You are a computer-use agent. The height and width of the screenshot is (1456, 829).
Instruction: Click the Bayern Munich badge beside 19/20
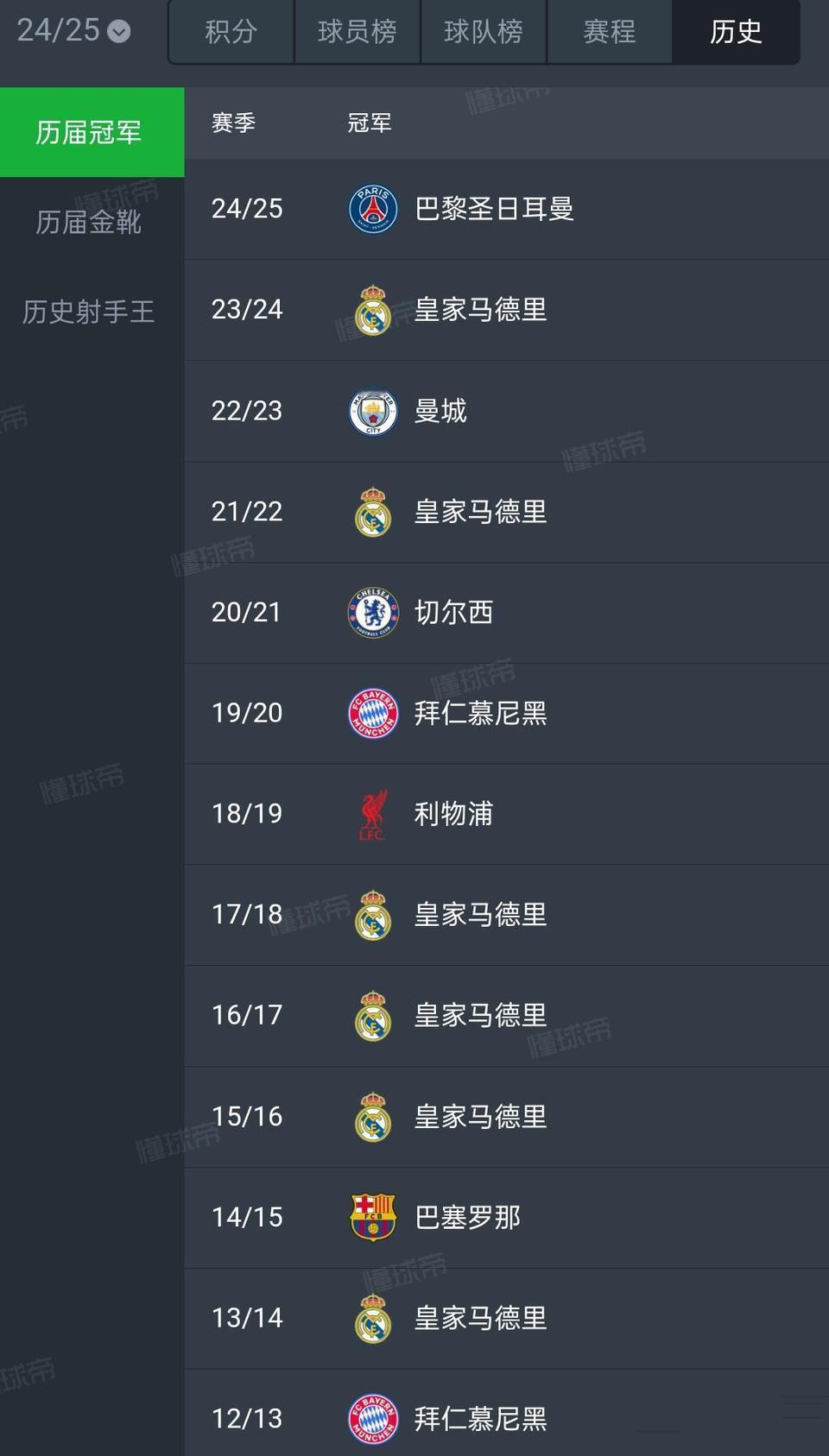[371, 714]
